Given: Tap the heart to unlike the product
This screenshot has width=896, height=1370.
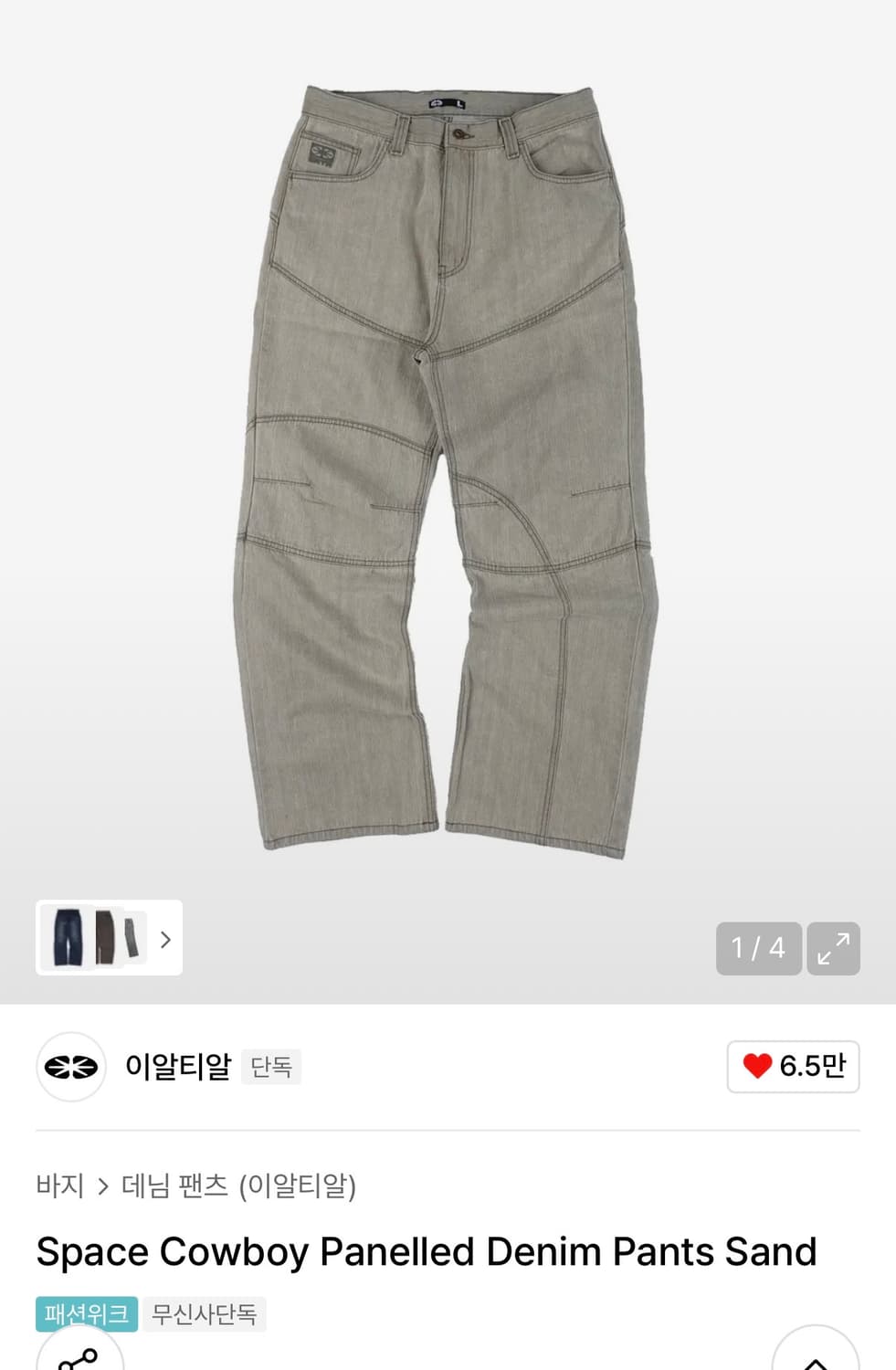Looking at the screenshot, I should 758,1066.
